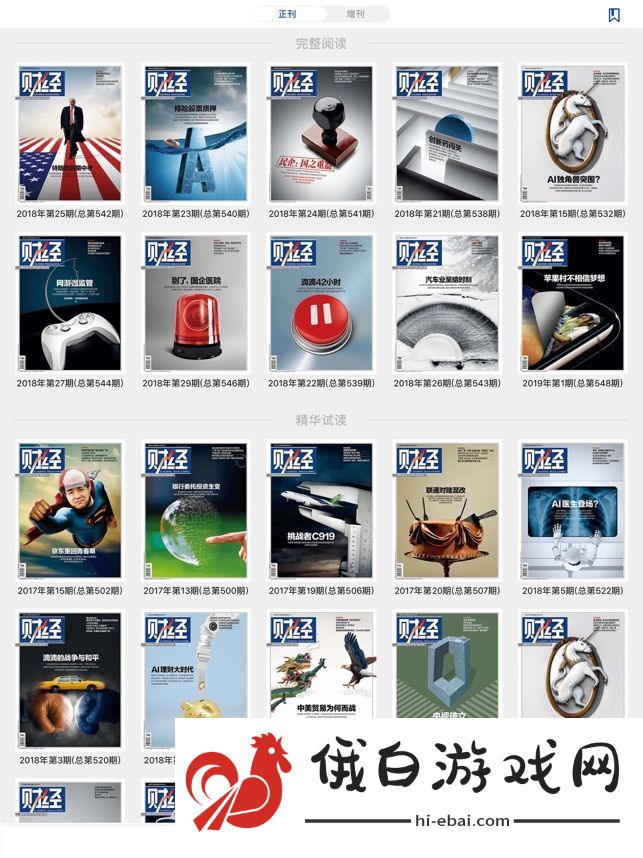Open 2017年第19期(总第506期) trial issue
Image resolution: width=643 pixels, height=858 pixels.
321,511
